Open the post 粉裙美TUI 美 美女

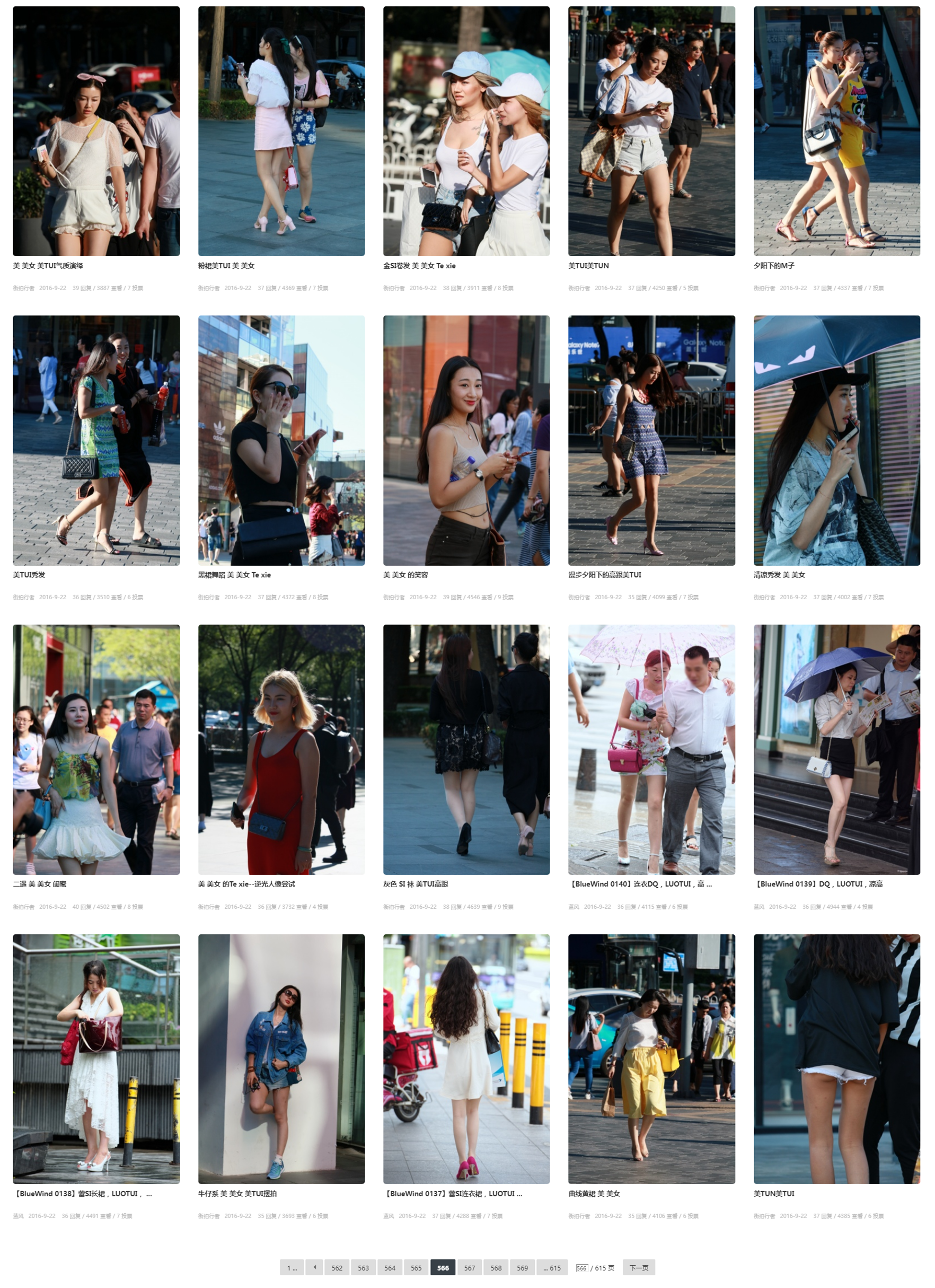click(x=226, y=266)
